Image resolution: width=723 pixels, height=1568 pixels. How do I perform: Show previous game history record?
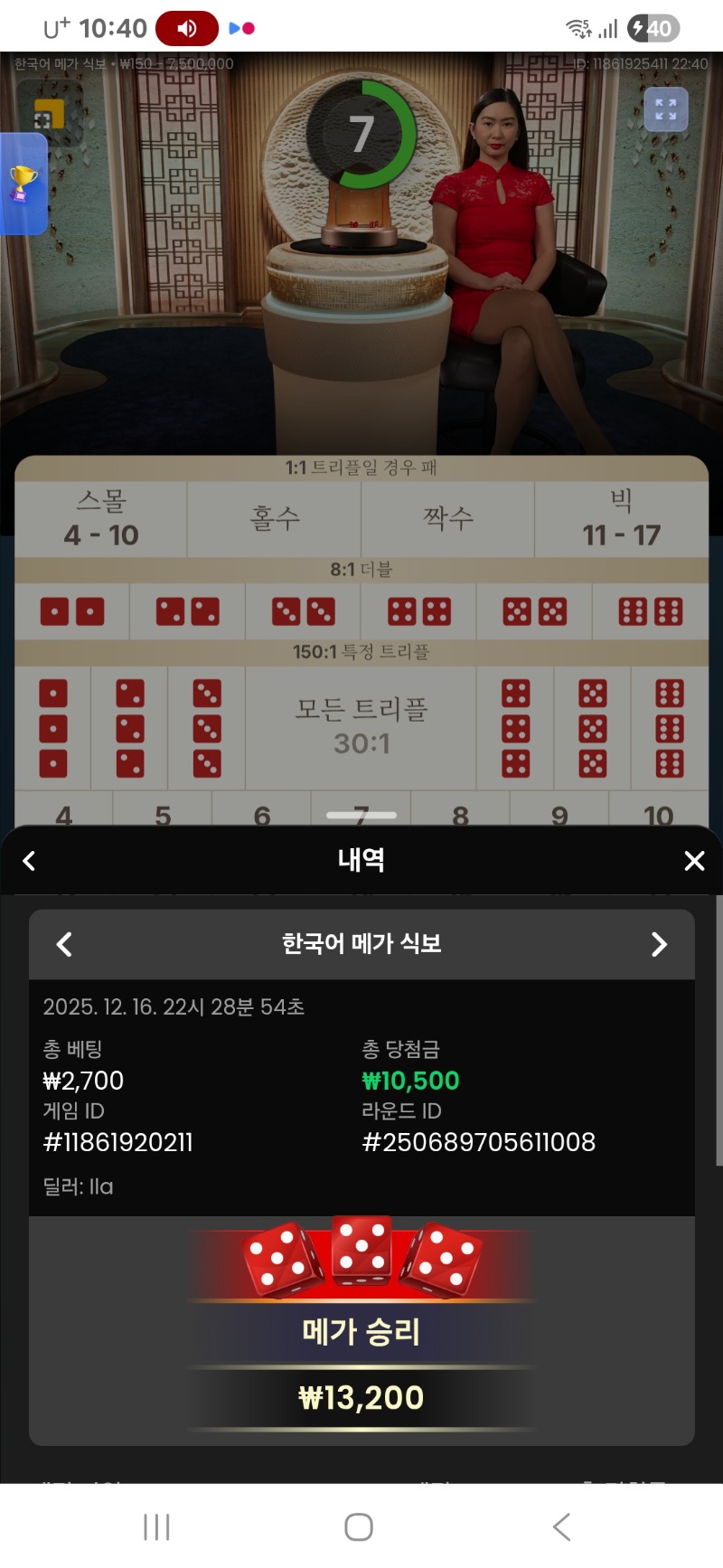pos(64,944)
